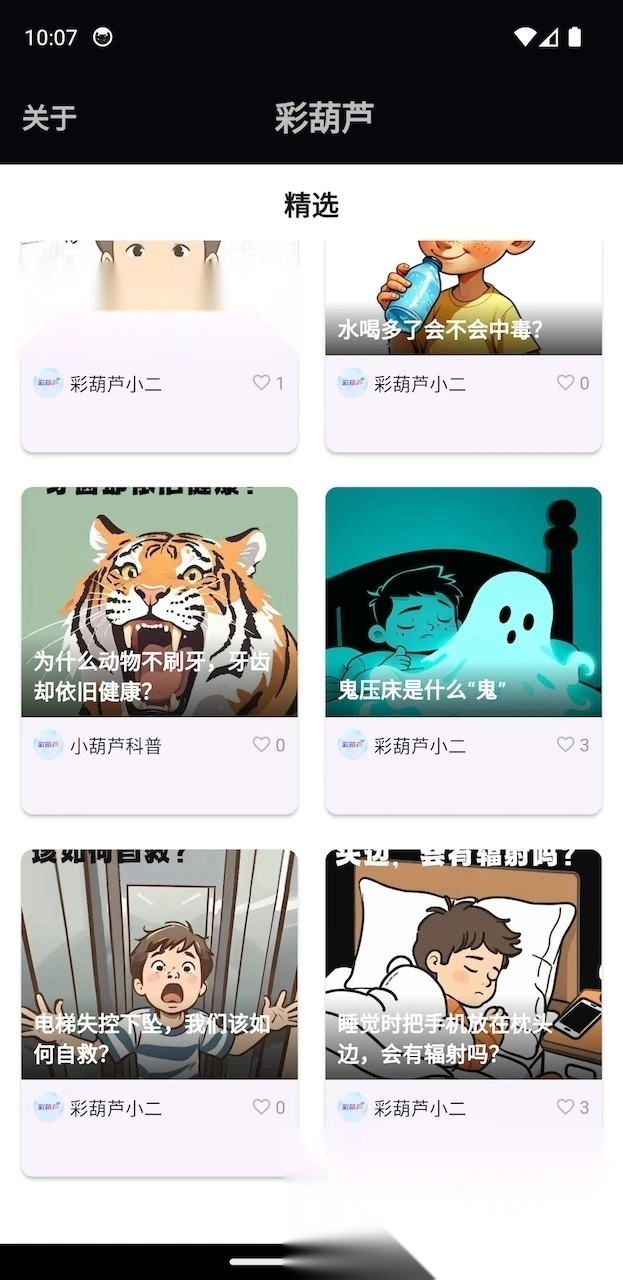Open the 睡觉时把手机放在枕头边 card
623x1280 pixels.
463,964
